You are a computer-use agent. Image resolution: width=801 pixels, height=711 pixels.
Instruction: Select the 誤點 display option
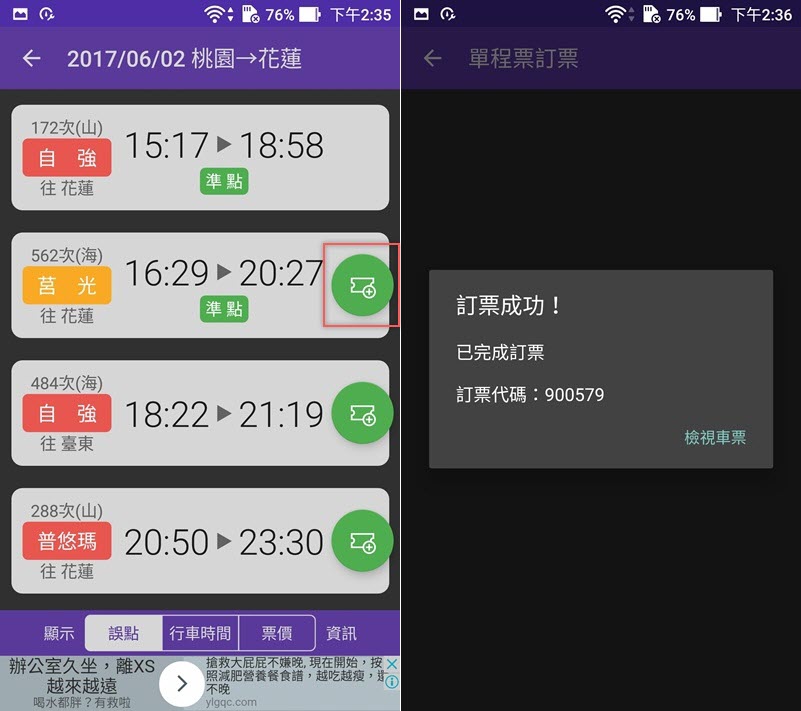coord(123,633)
